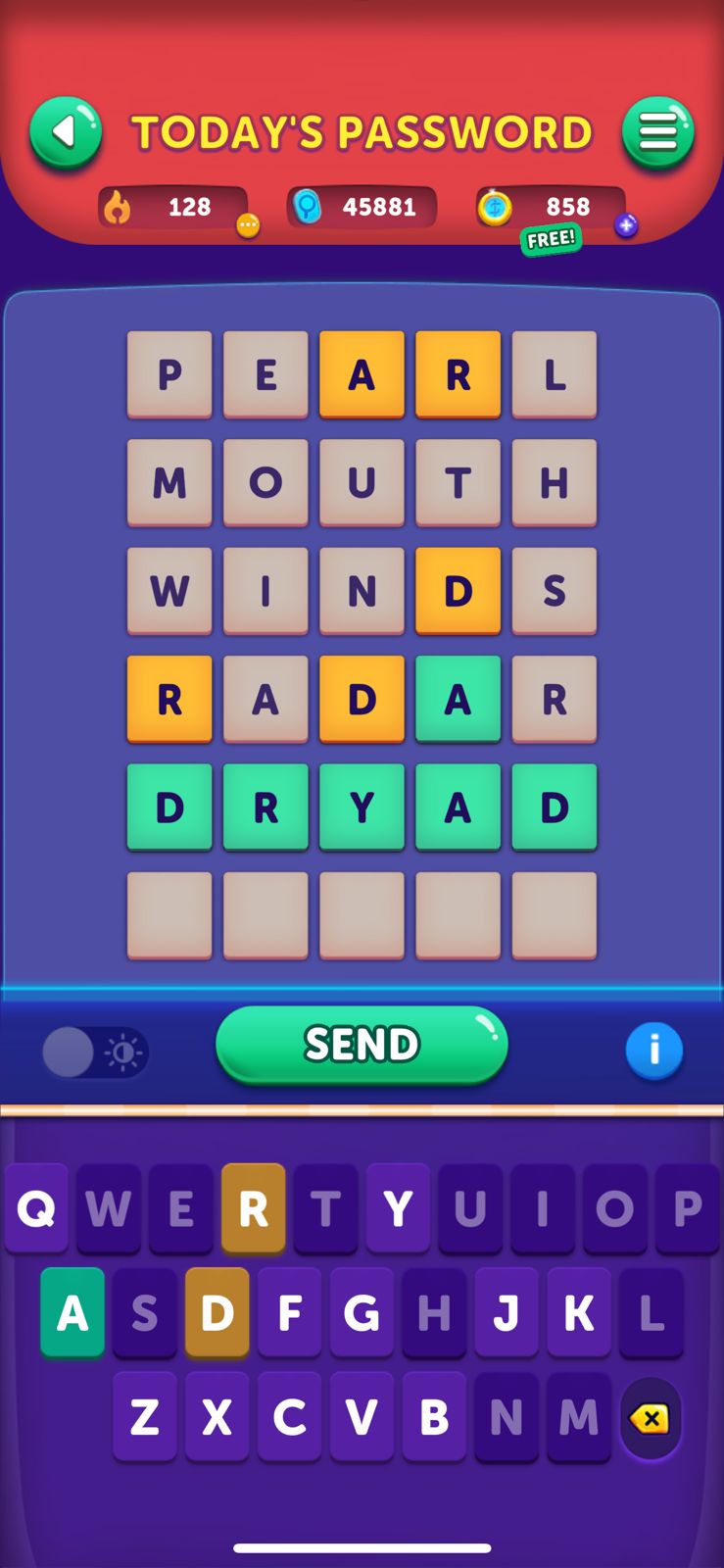Type the K key
724x1568 pixels.
pyautogui.click(x=579, y=1312)
